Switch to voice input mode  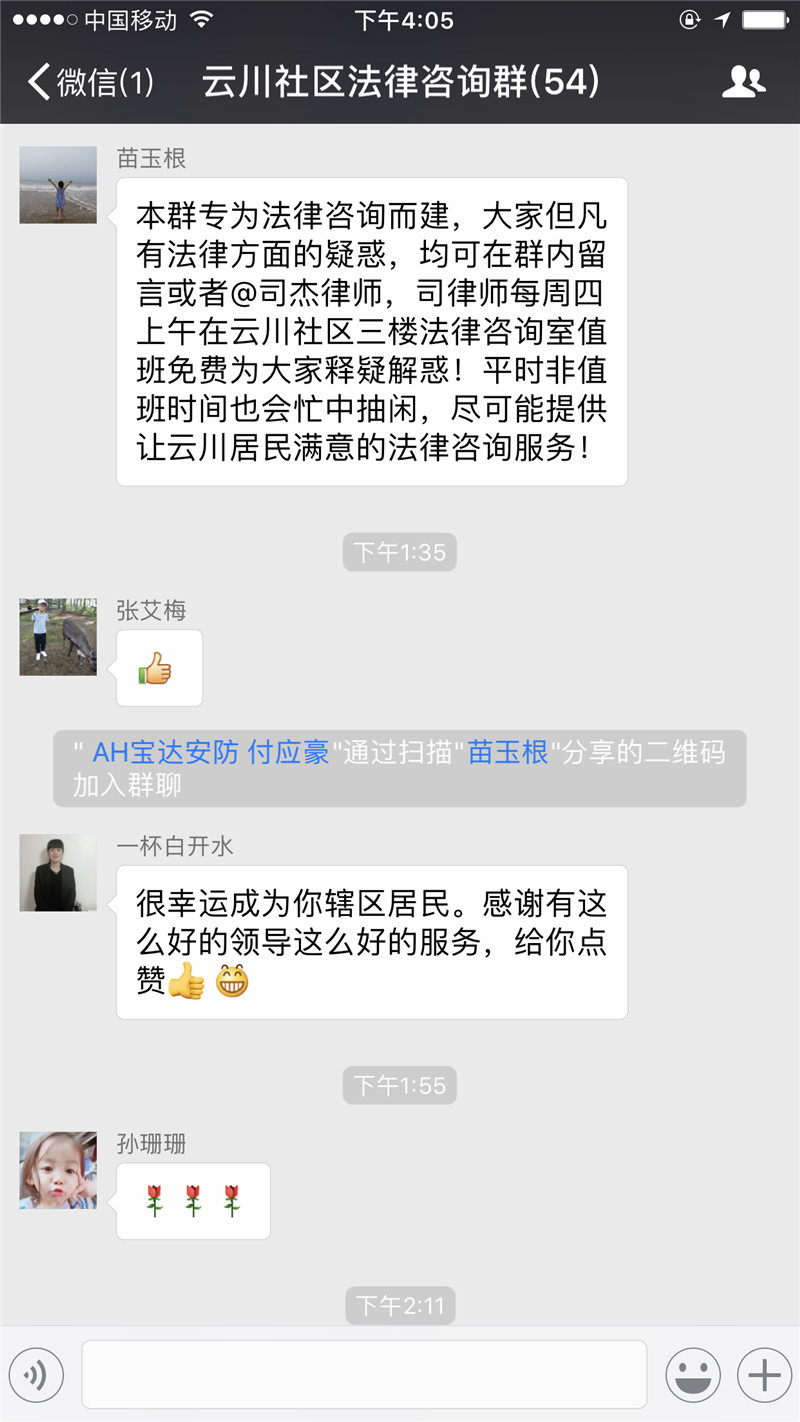(x=36, y=1376)
